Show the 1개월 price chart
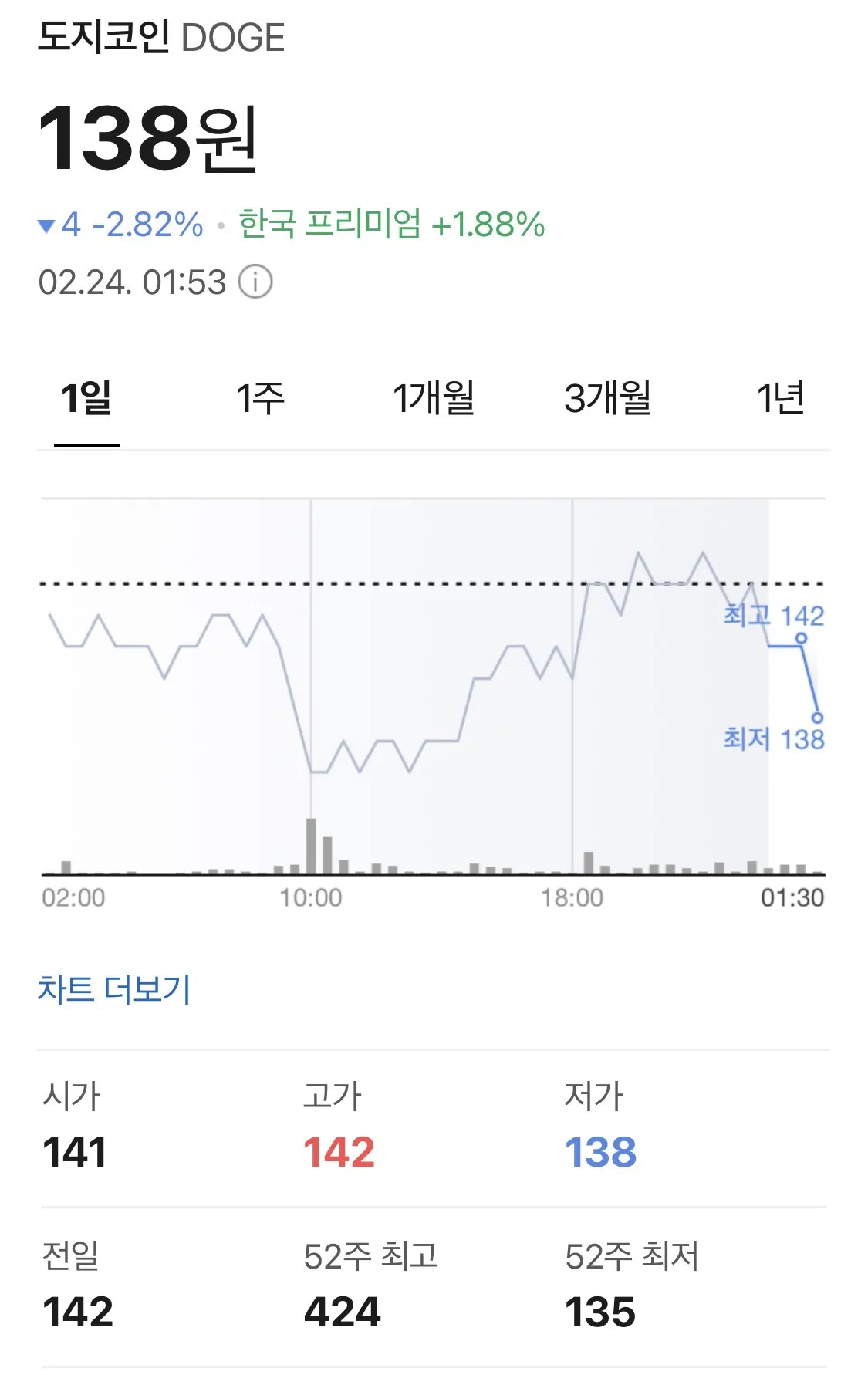The width and height of the screenshot is (868, 1375). 434,399
